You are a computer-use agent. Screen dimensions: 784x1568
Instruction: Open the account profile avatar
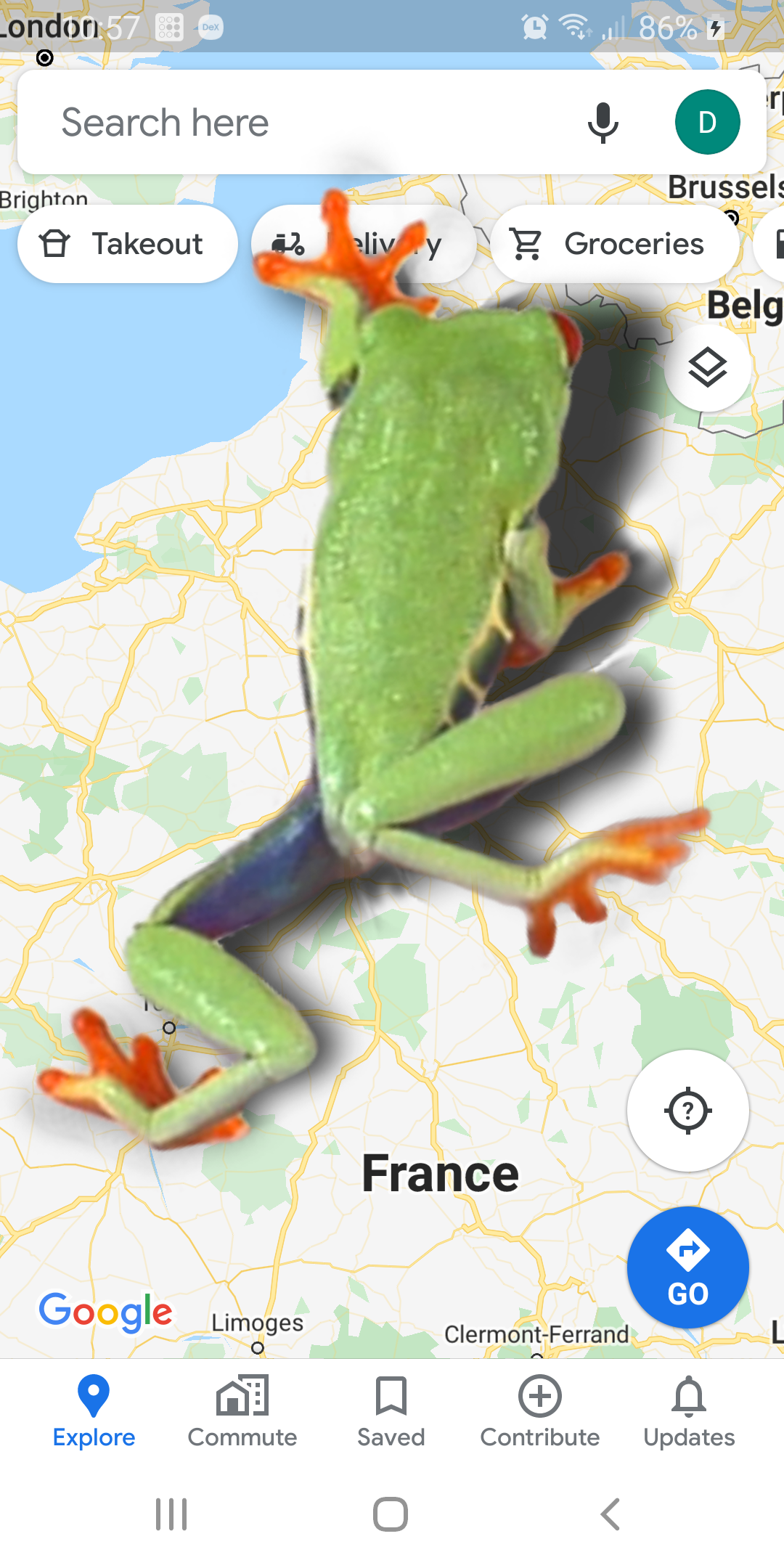click(707, 122)
